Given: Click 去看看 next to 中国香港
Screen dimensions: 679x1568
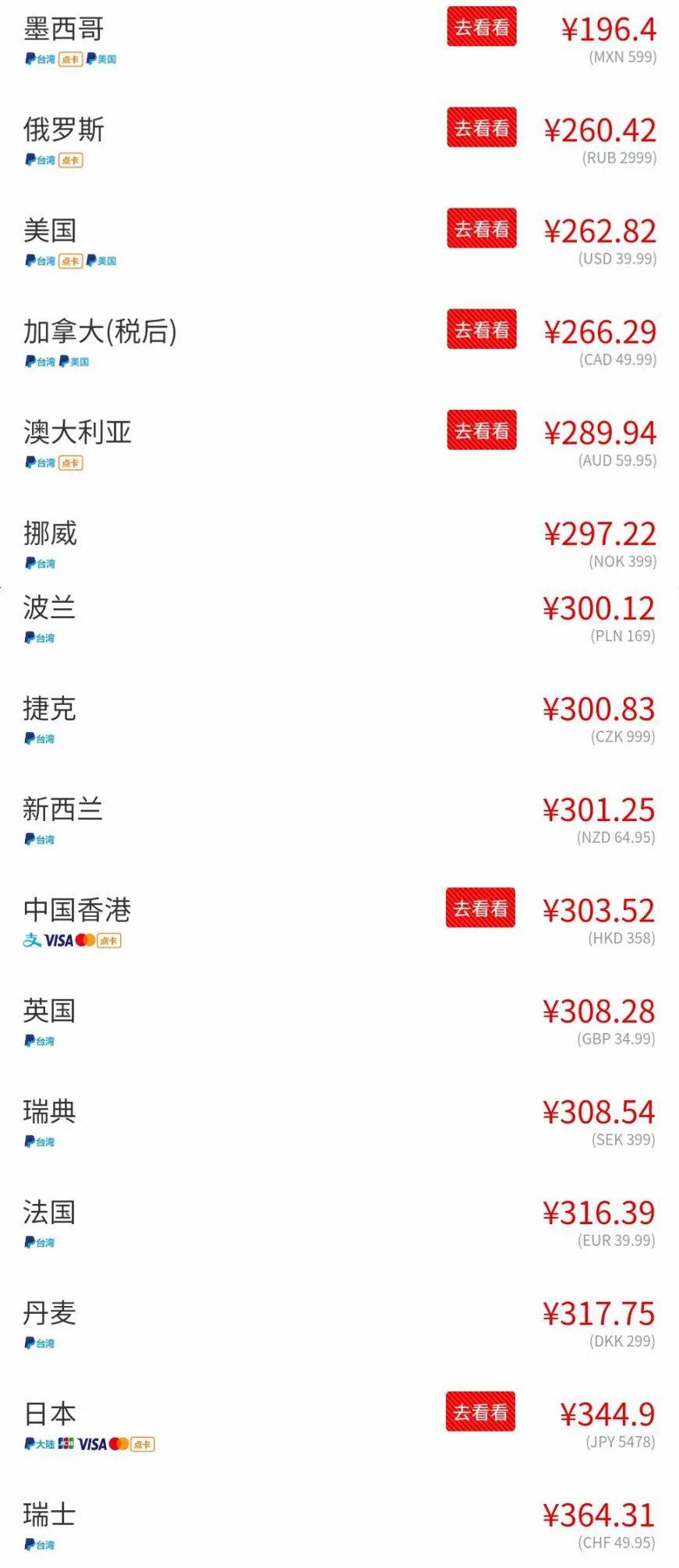Looking at the screenshot, I should pyautogui.click(x=481, y=908).
